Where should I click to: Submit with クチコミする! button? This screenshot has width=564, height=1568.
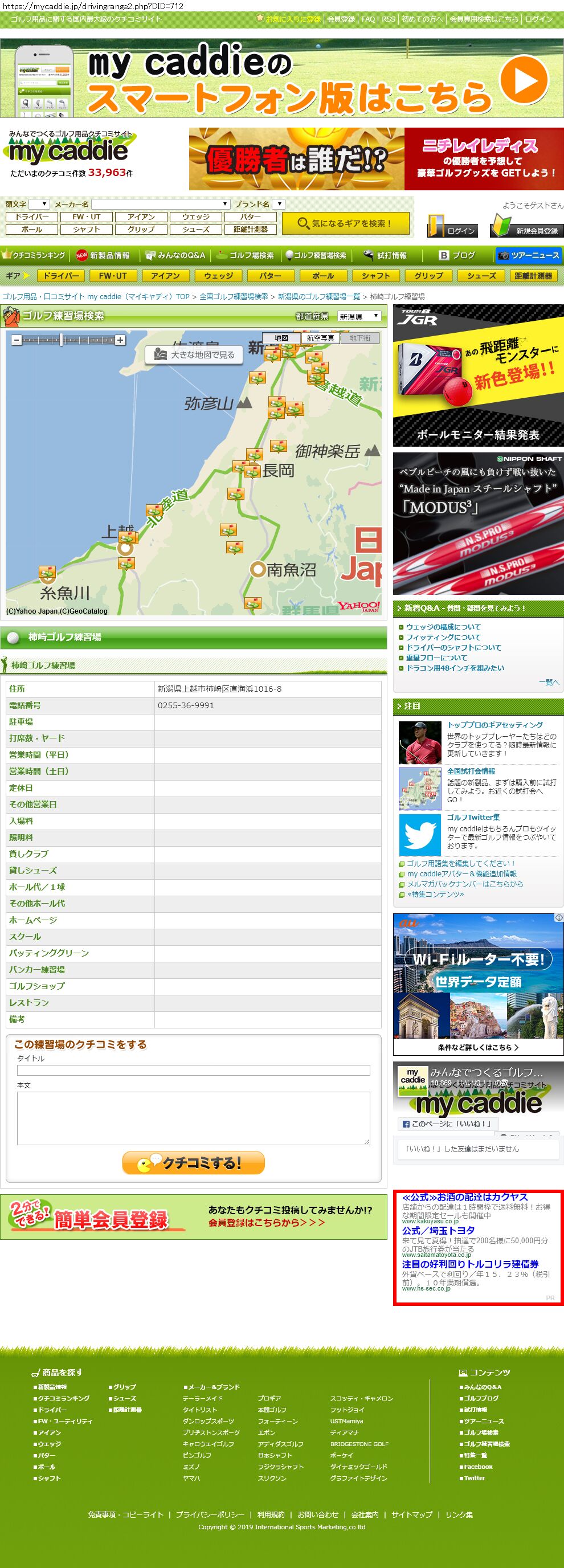pyautogui.click(x=194, y=1162)
